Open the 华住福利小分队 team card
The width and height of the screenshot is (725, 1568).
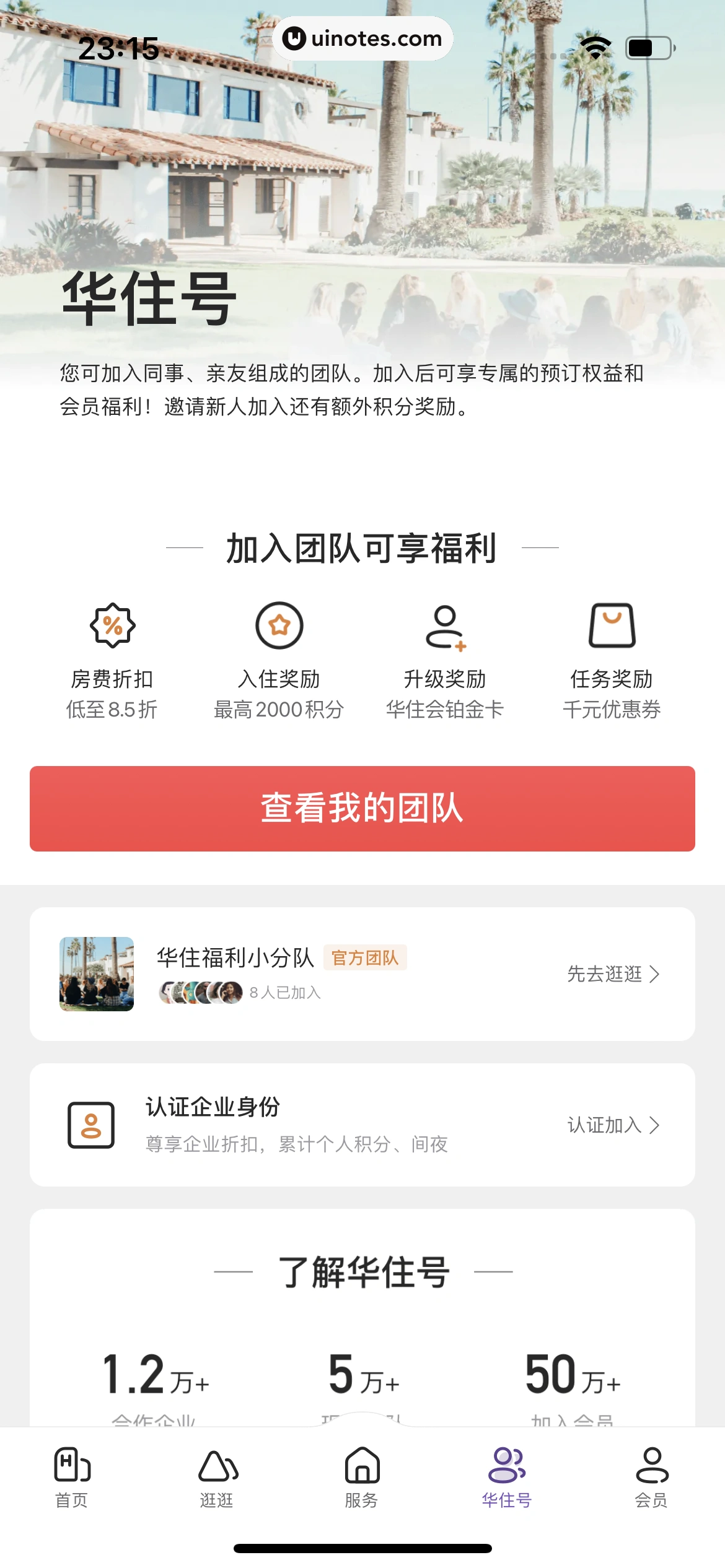click(x=362, y=973)
